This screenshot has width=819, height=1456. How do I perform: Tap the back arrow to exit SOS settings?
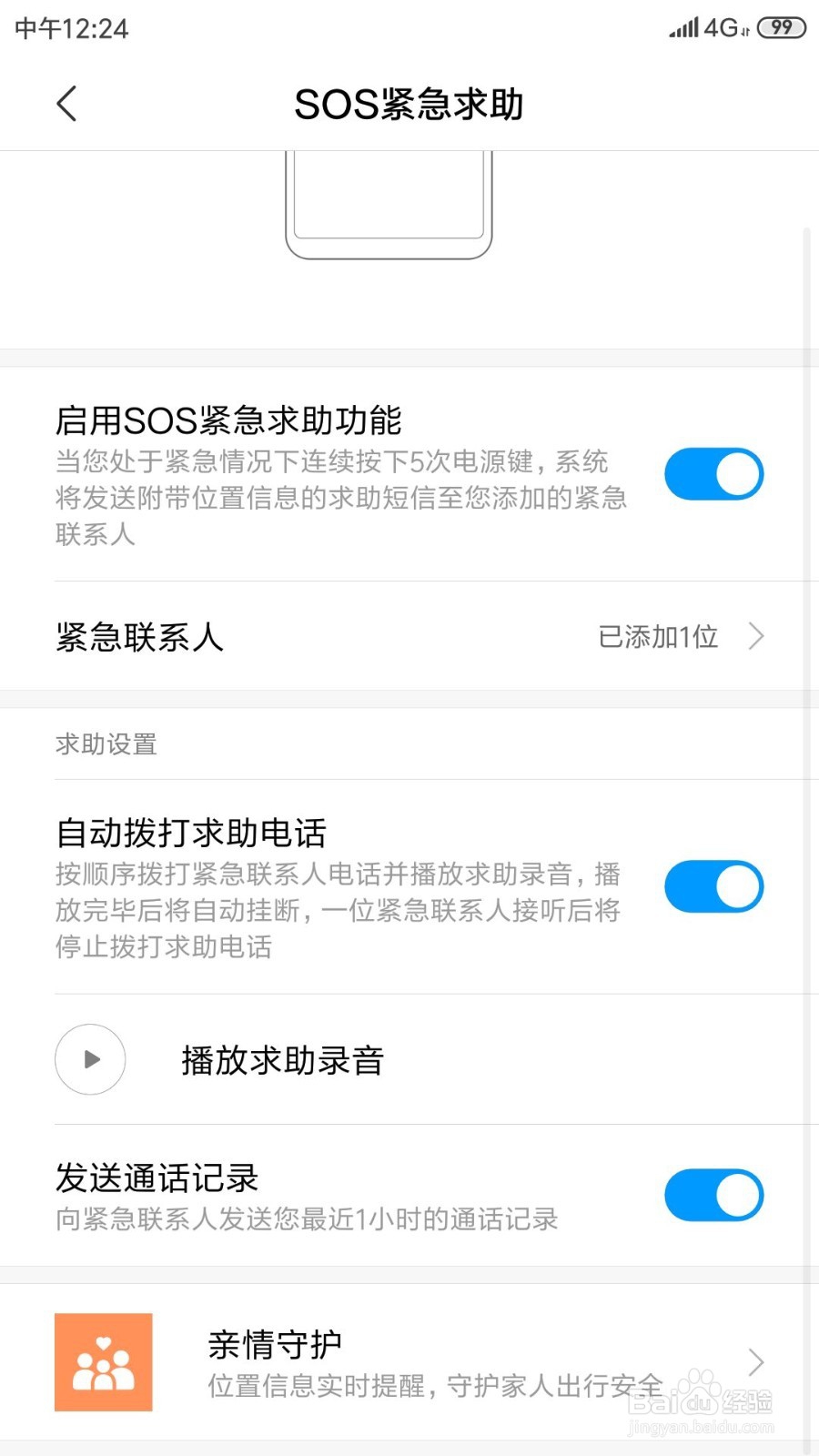coord(66,103)
